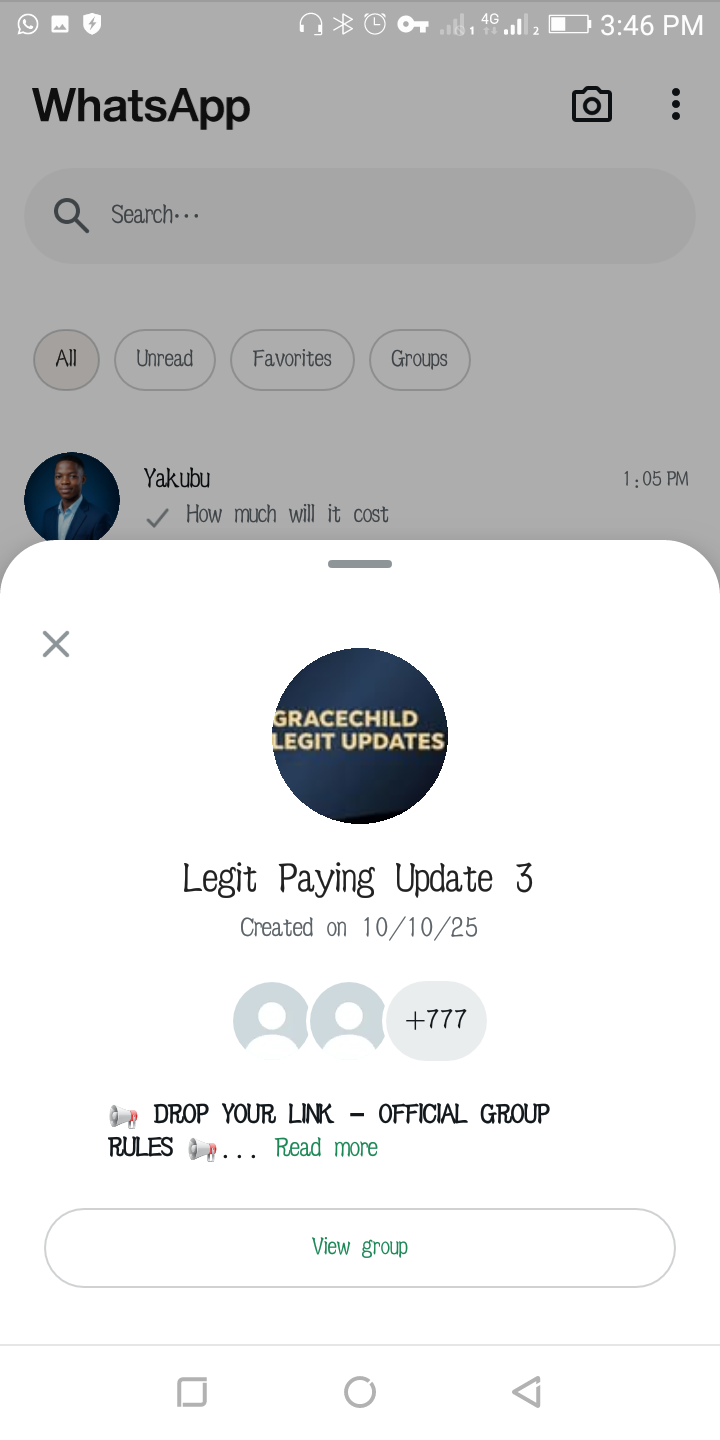
Task: Open the camera from the top bar
Action: 591,105
